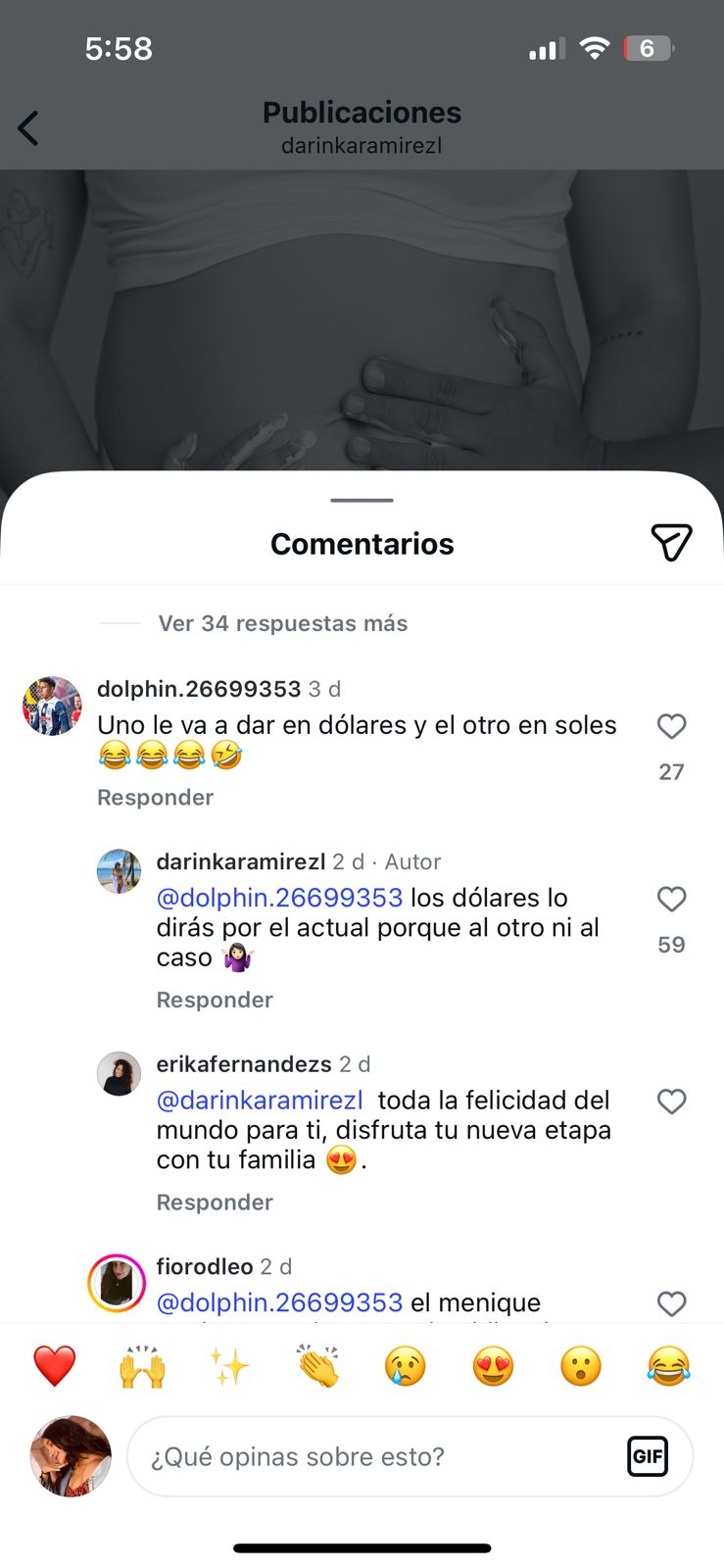Screen dimensions: 724x1568
Task: Send the red heart quick reaction
Action: (x=54, y=1365)
